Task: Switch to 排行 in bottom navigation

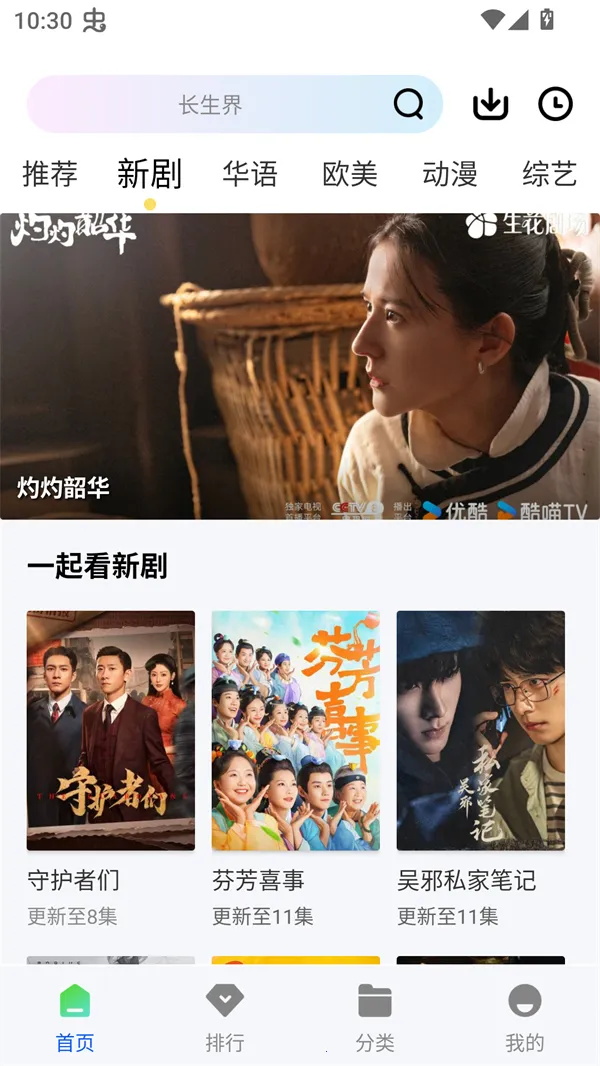Action: (x=225, y=1016)
